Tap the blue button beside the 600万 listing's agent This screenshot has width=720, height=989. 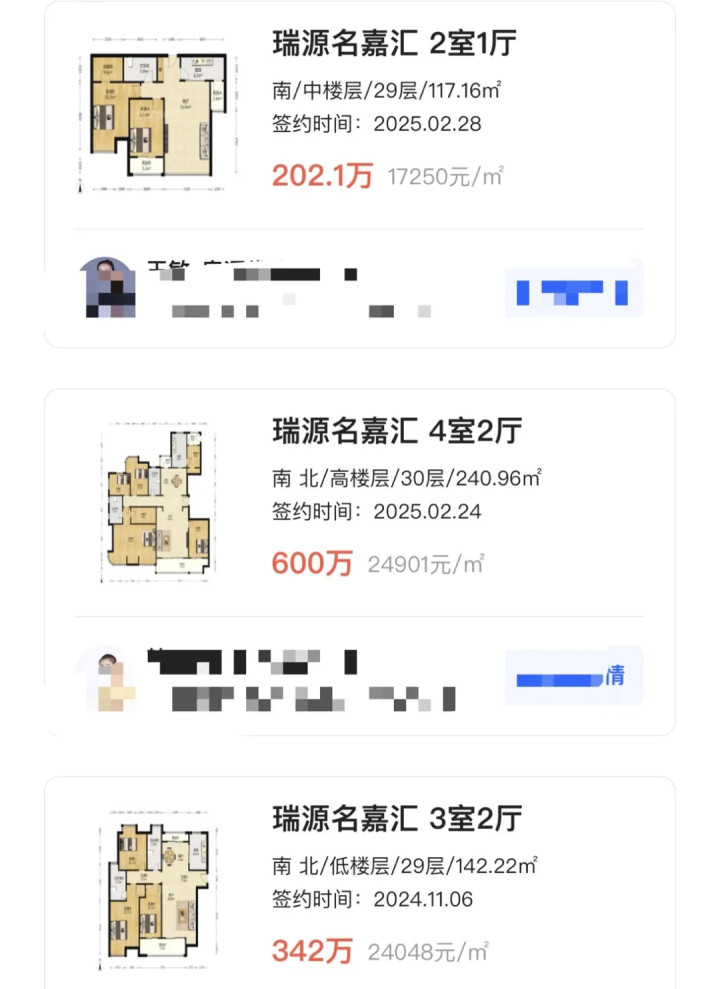[573, 677]
